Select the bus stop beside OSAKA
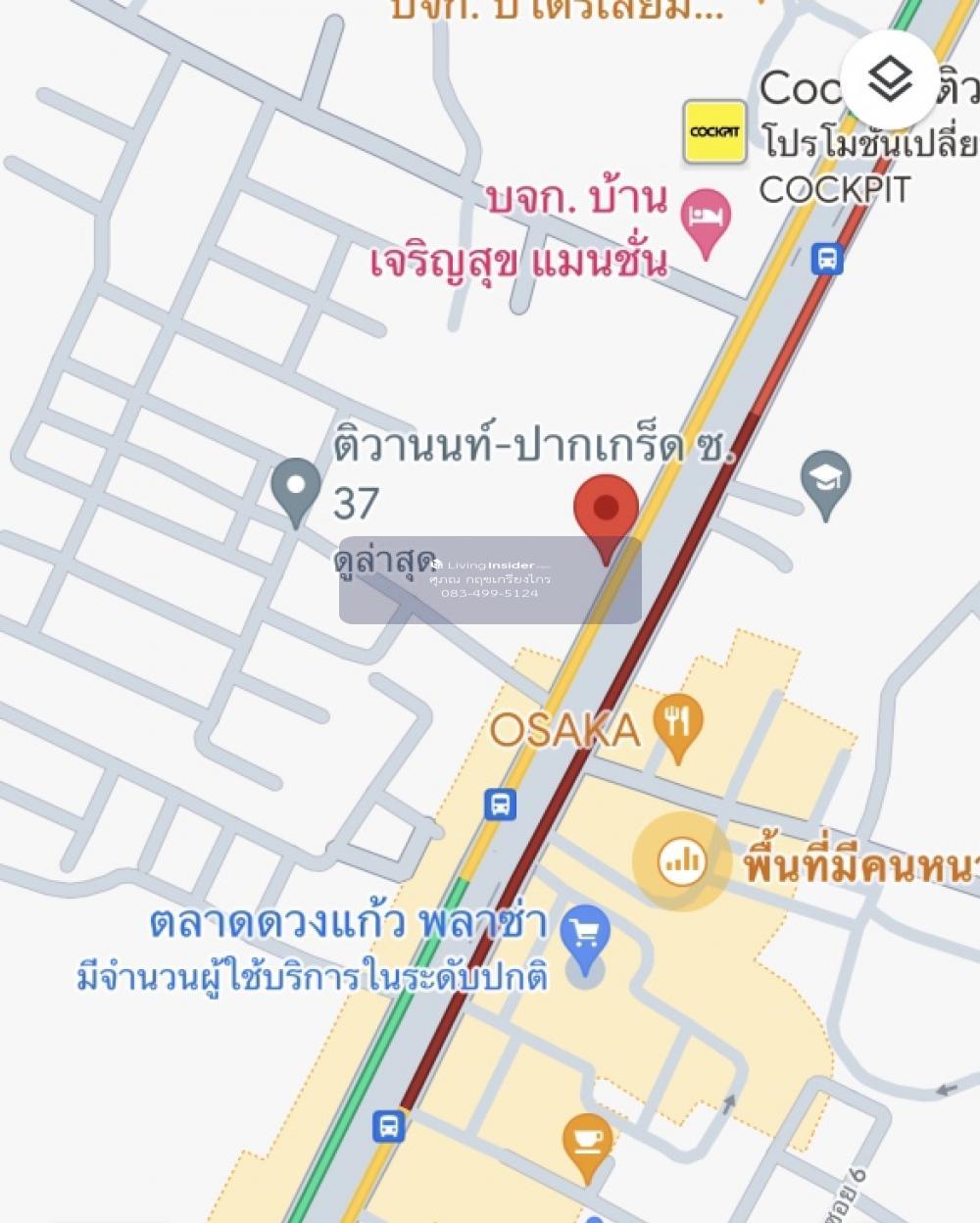 500,805
